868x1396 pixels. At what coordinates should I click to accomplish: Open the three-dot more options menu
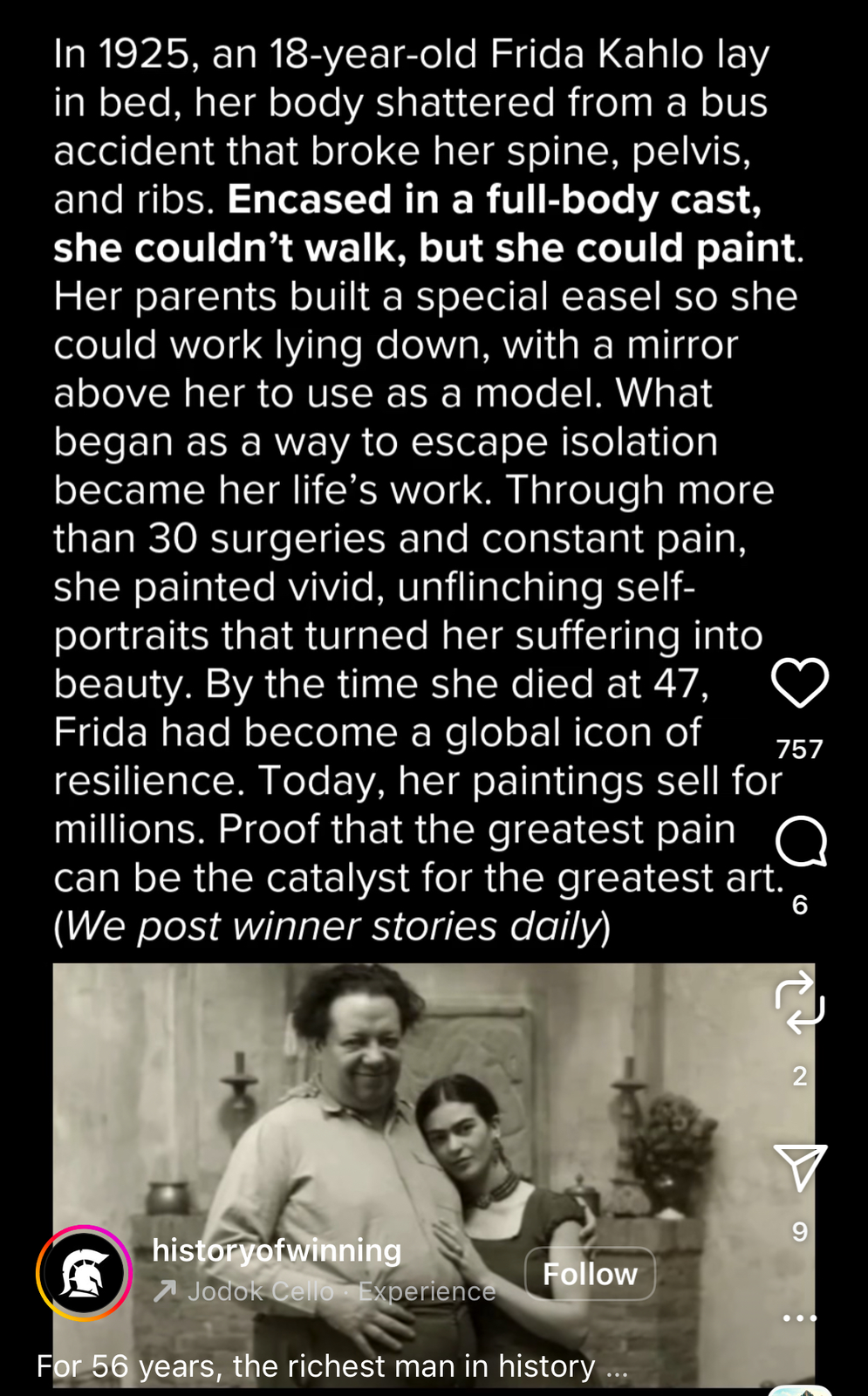pyautogui.click(x=799, y=1317)
